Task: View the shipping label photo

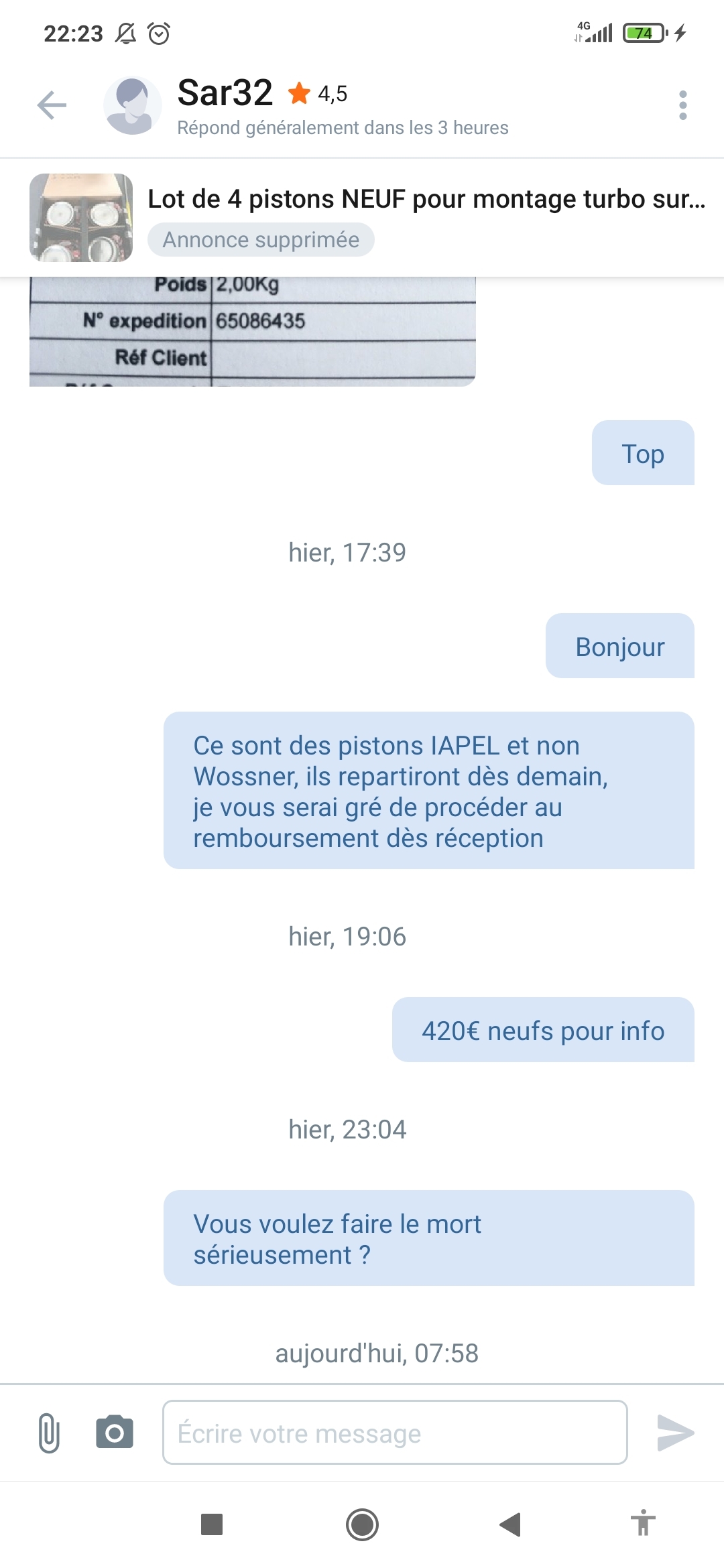Action: [252, 331]
